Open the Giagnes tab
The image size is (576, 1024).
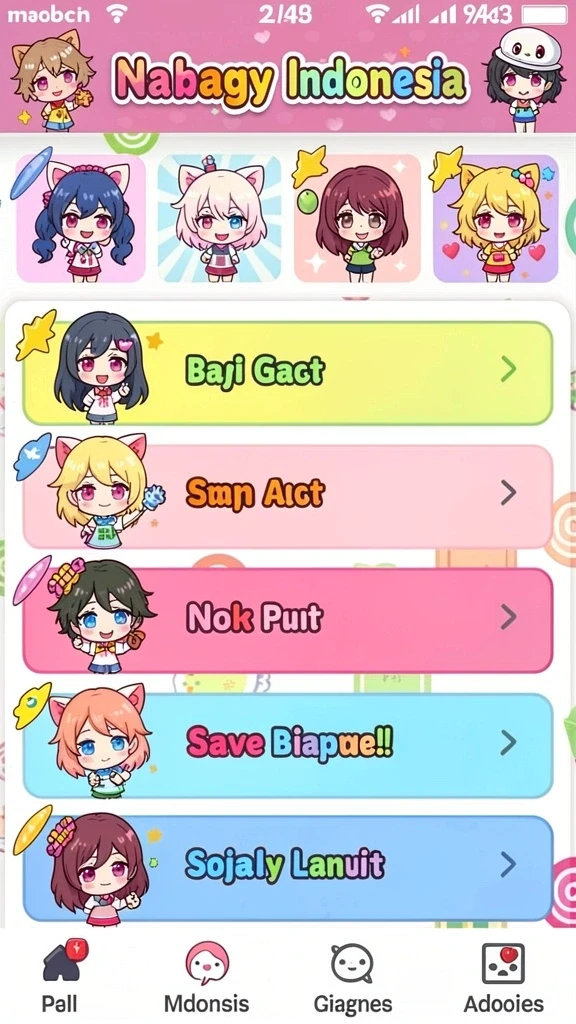pyautogui.click(x=353, y=975)
